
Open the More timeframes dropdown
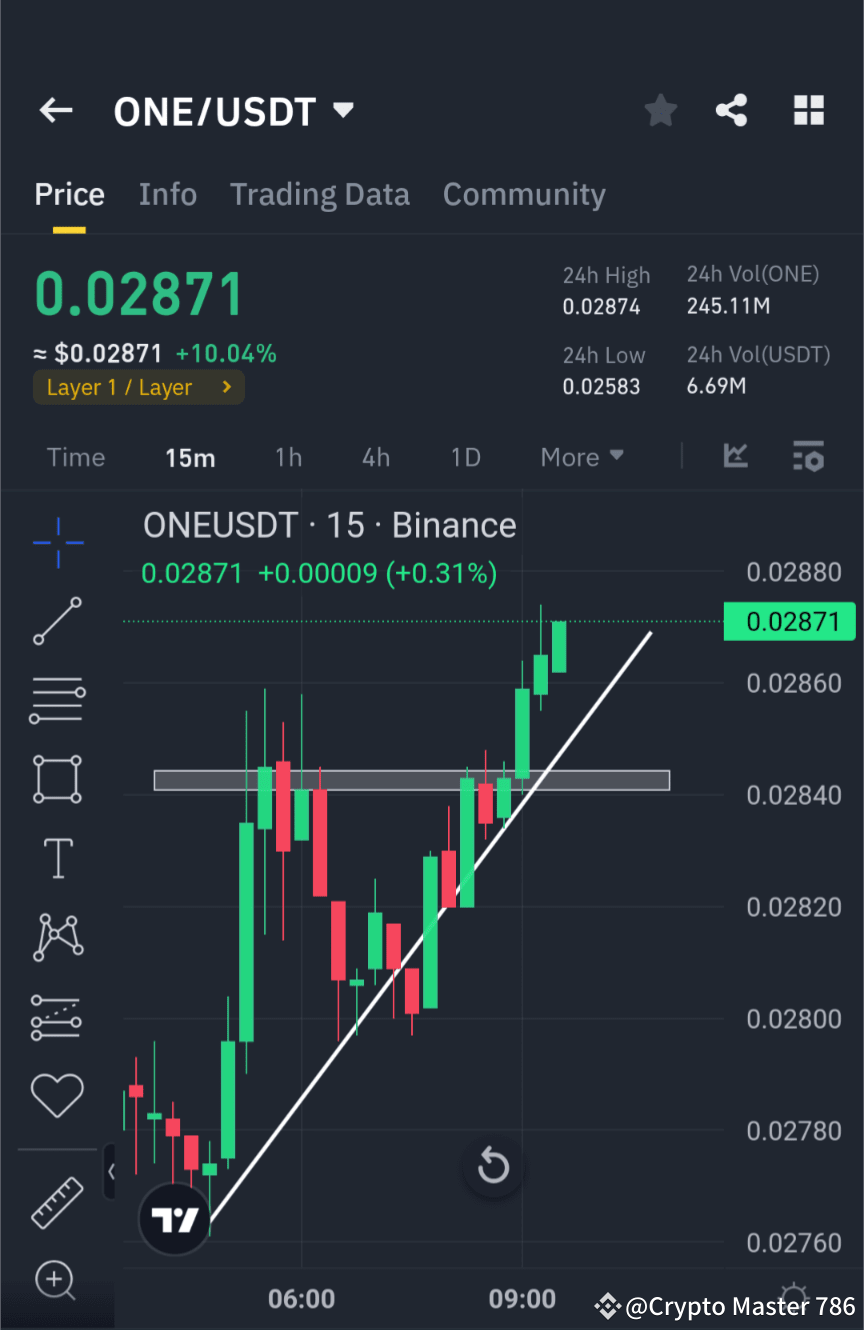click(x=582, y=457)
